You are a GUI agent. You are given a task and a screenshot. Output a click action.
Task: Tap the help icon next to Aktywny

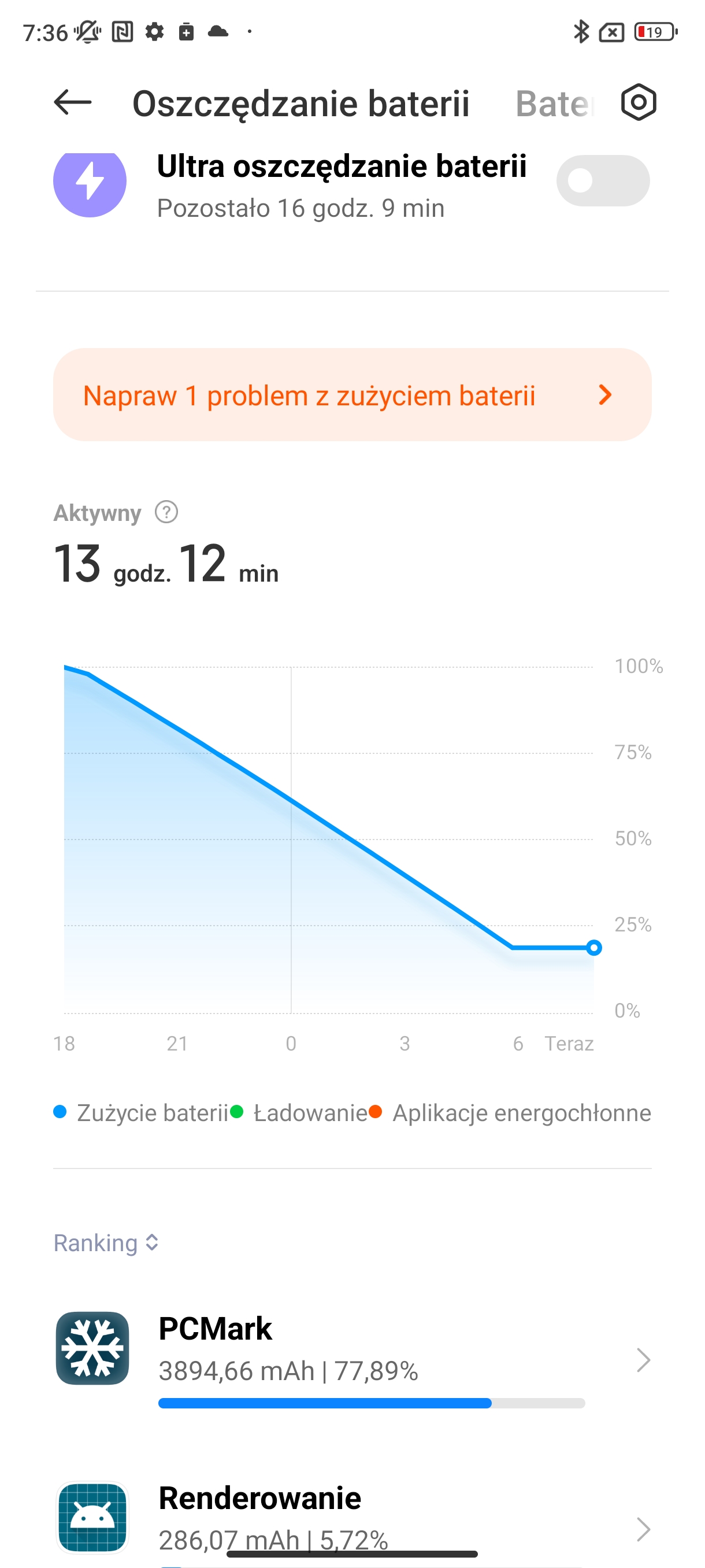click(x=166, y=512)
